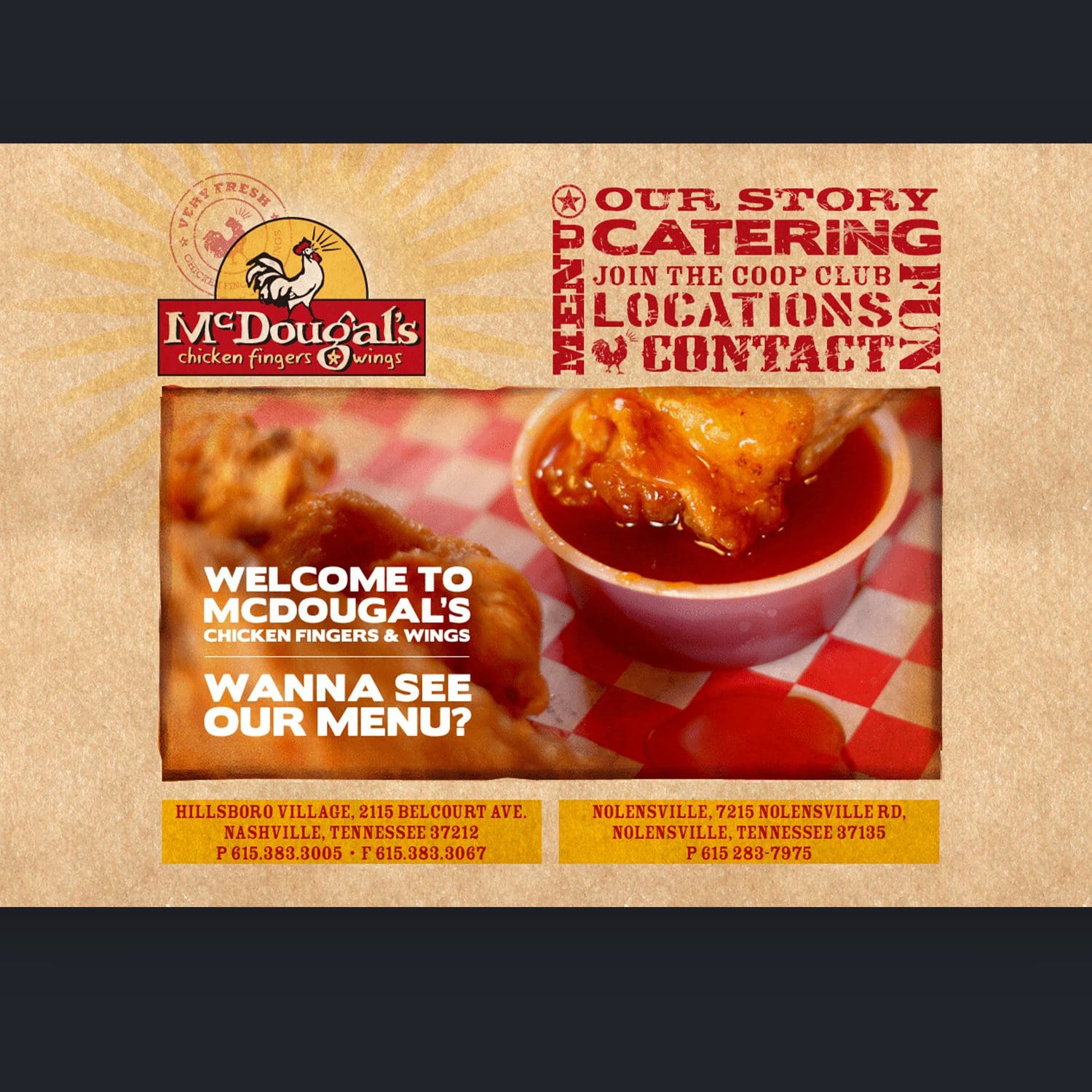Select Join the Coop Club
This screenshot has width=1092, height=1092.
741,276
